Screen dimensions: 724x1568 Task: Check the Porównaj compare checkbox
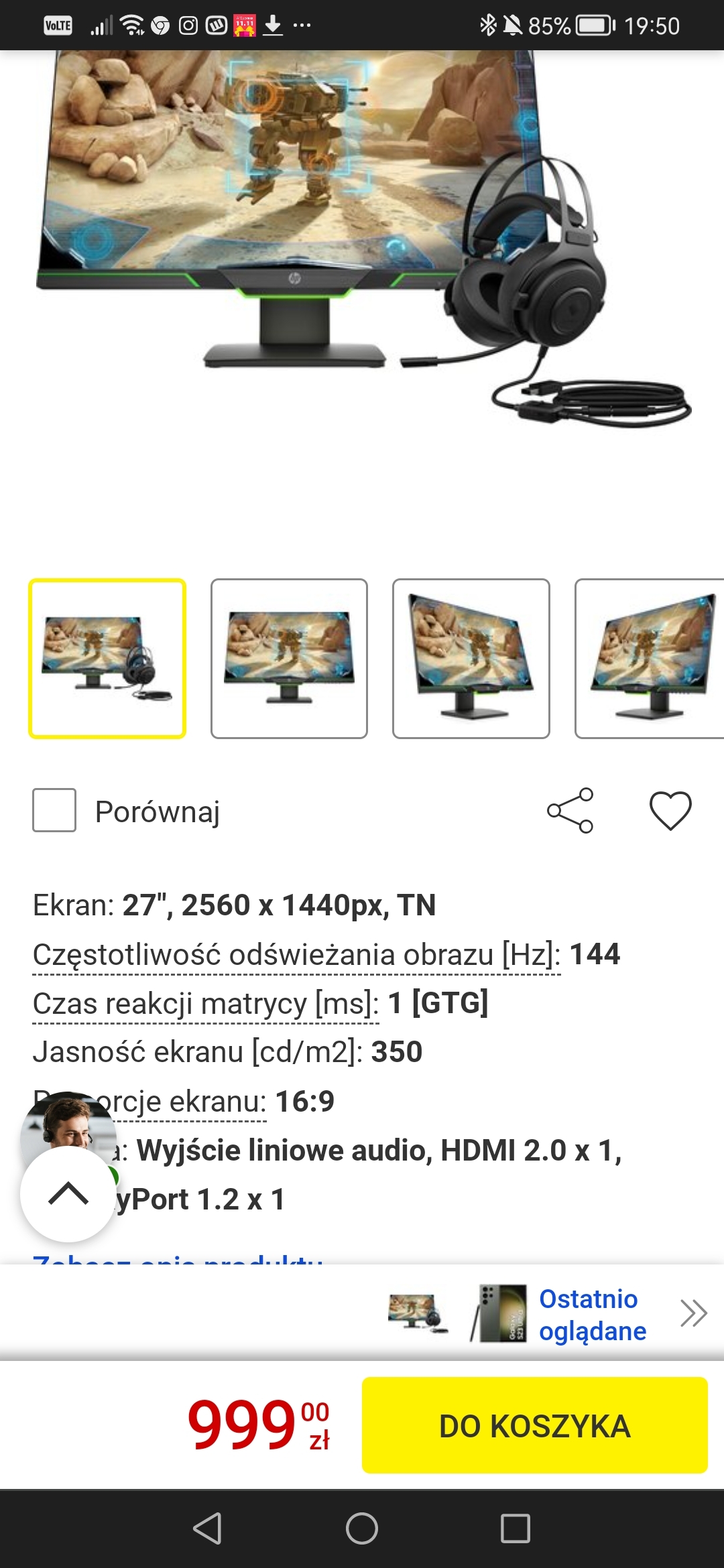[x=54, y=811]
